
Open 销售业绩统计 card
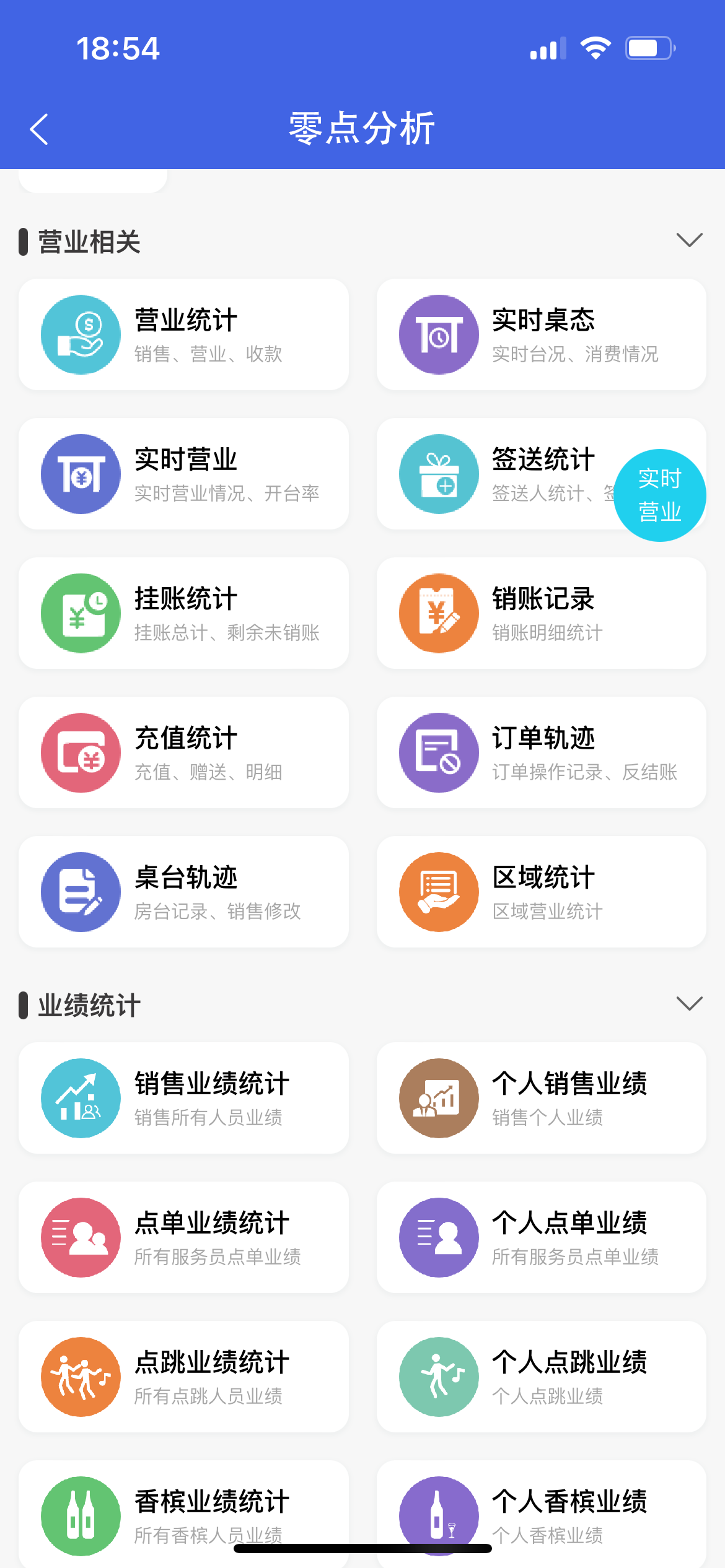point(183,1098)
